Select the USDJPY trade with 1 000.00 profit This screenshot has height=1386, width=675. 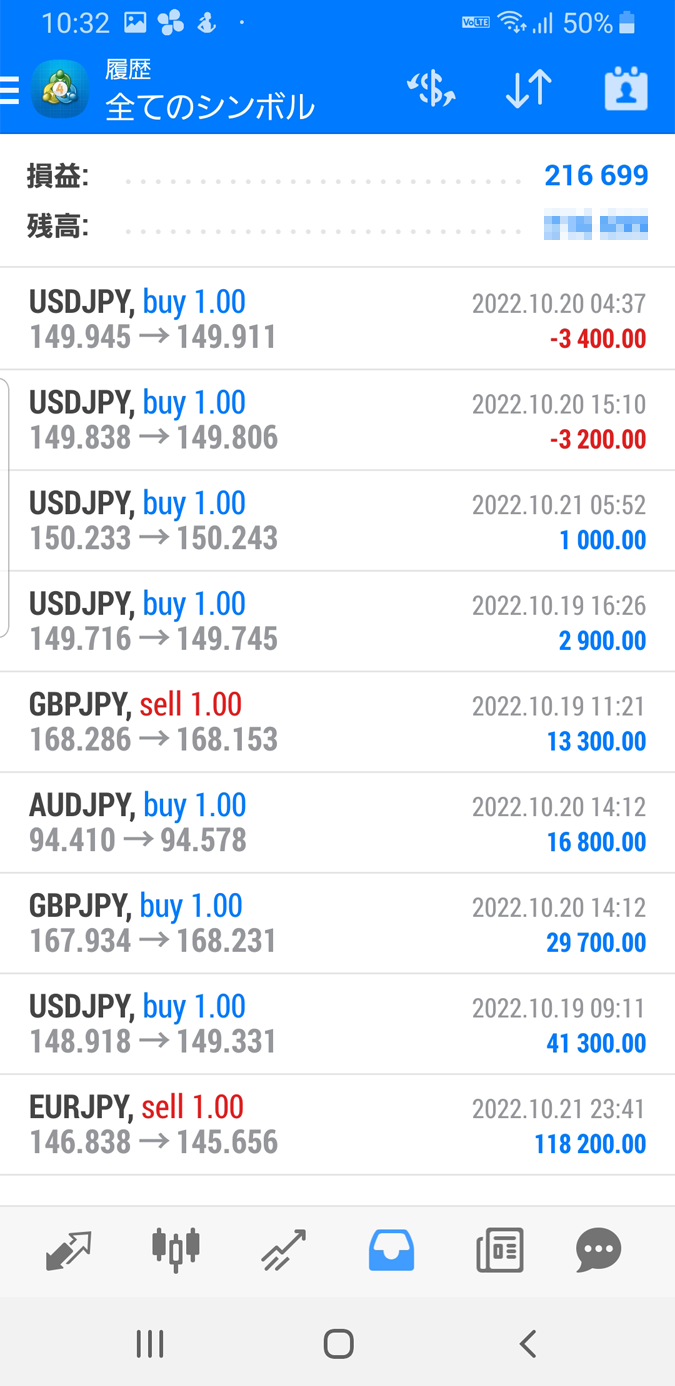pos(337,521)
